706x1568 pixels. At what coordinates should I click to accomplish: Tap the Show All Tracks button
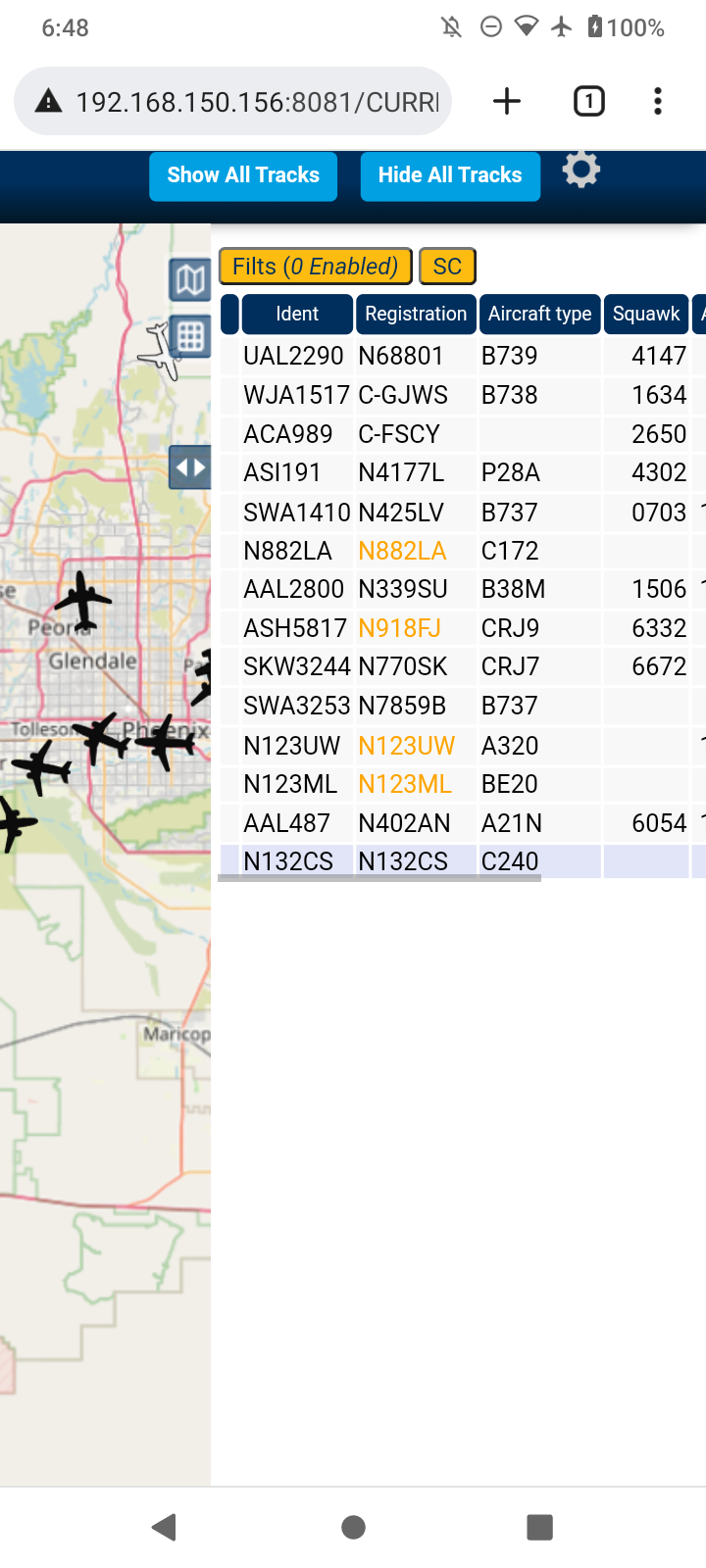click(x=243, y=175)
